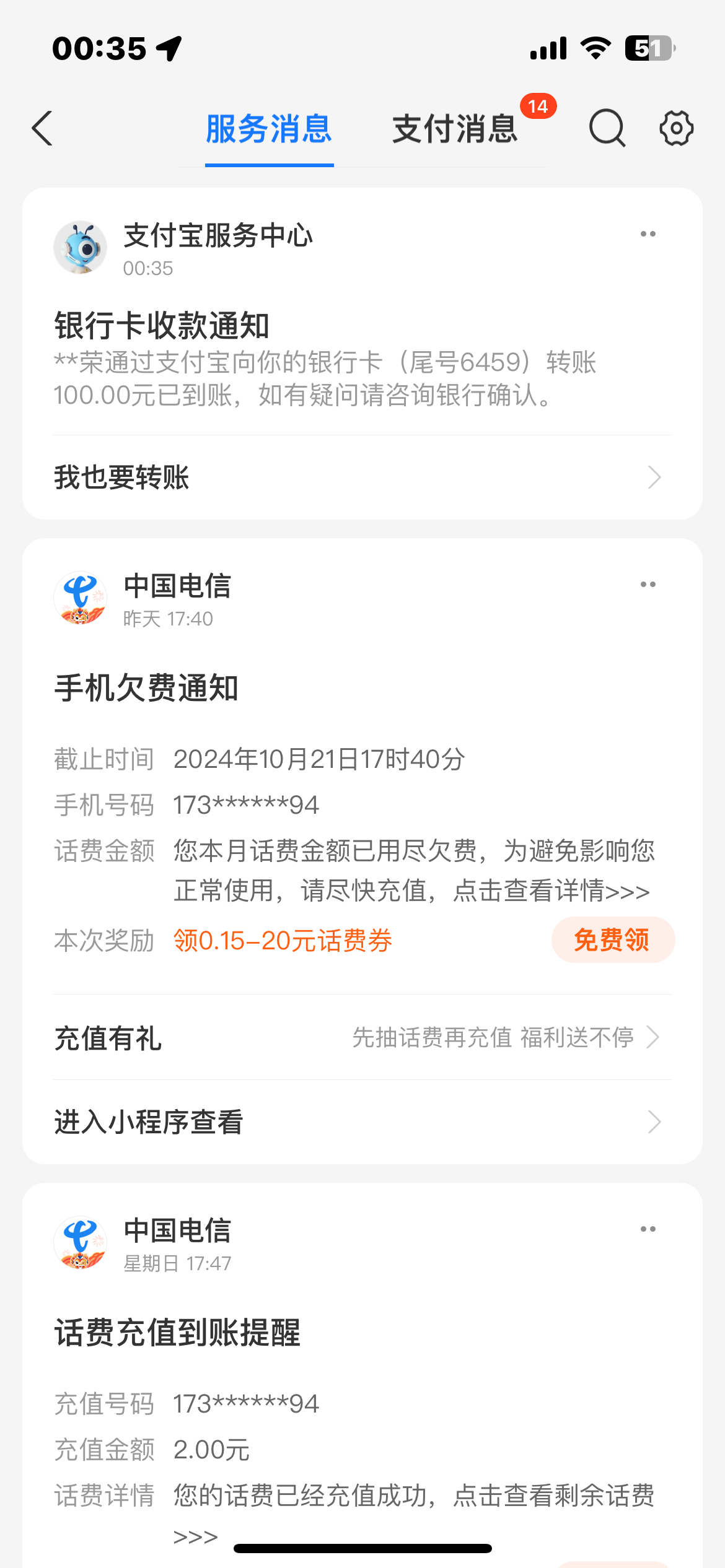Open the 银行卡收款通知 message

click(x=162, y=326)
